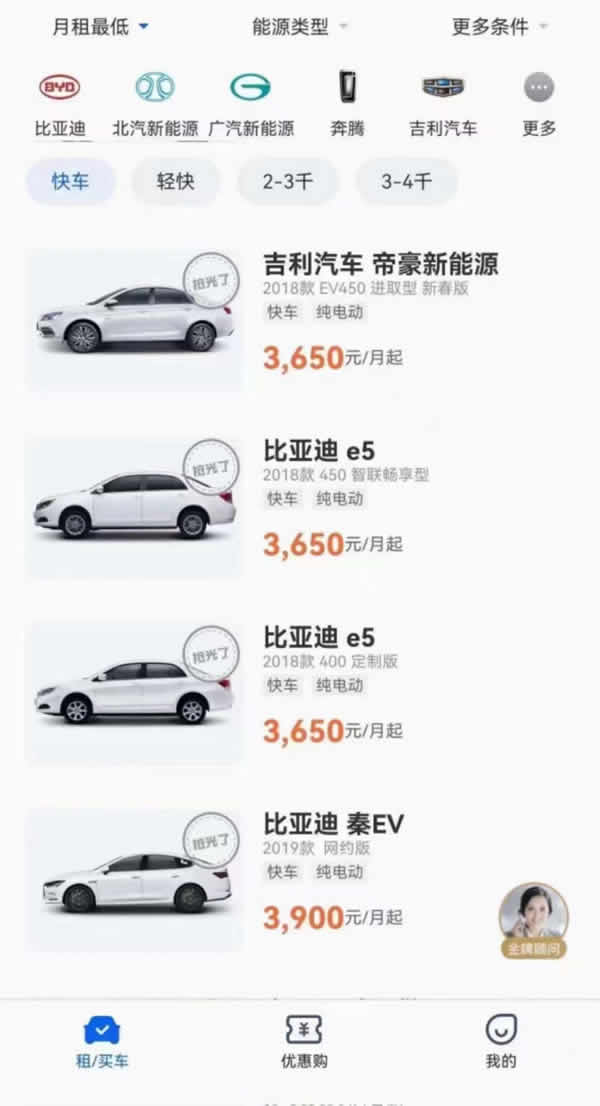The image size is (600, 1106).
Task: Filter by 2-3千 price range
Action: coord(288,182)
